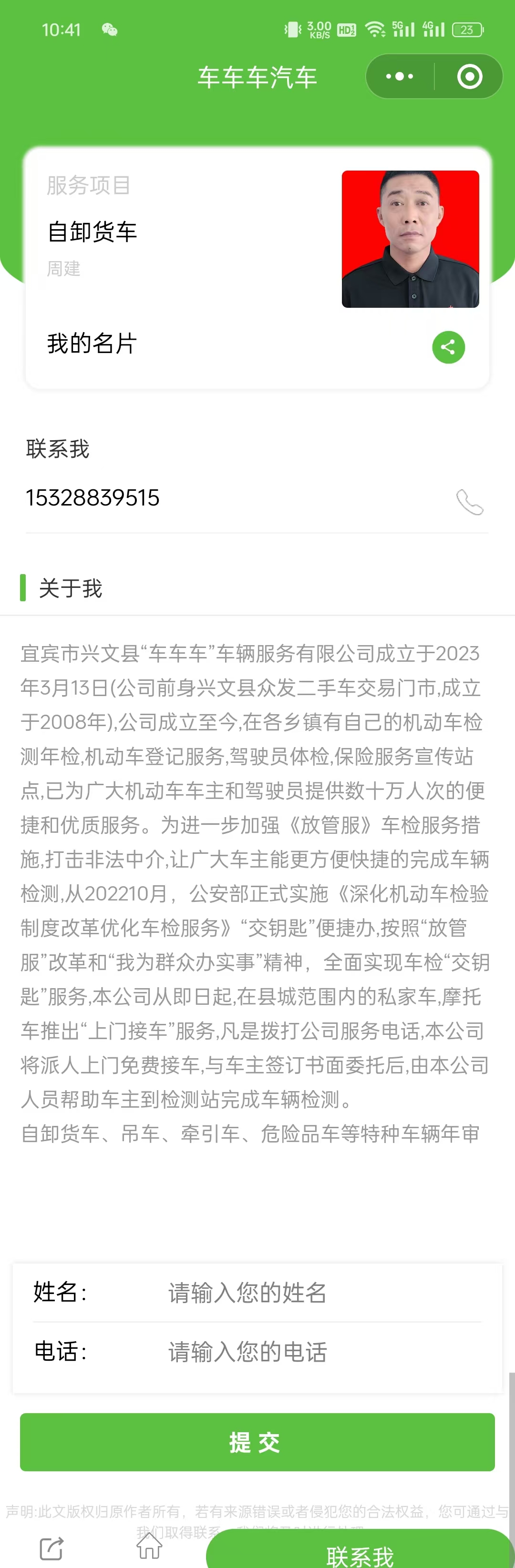Open the share icon in the bottom bar
The width and height of the screenshot is (515, 1568).
click(x=52, y=1548)
